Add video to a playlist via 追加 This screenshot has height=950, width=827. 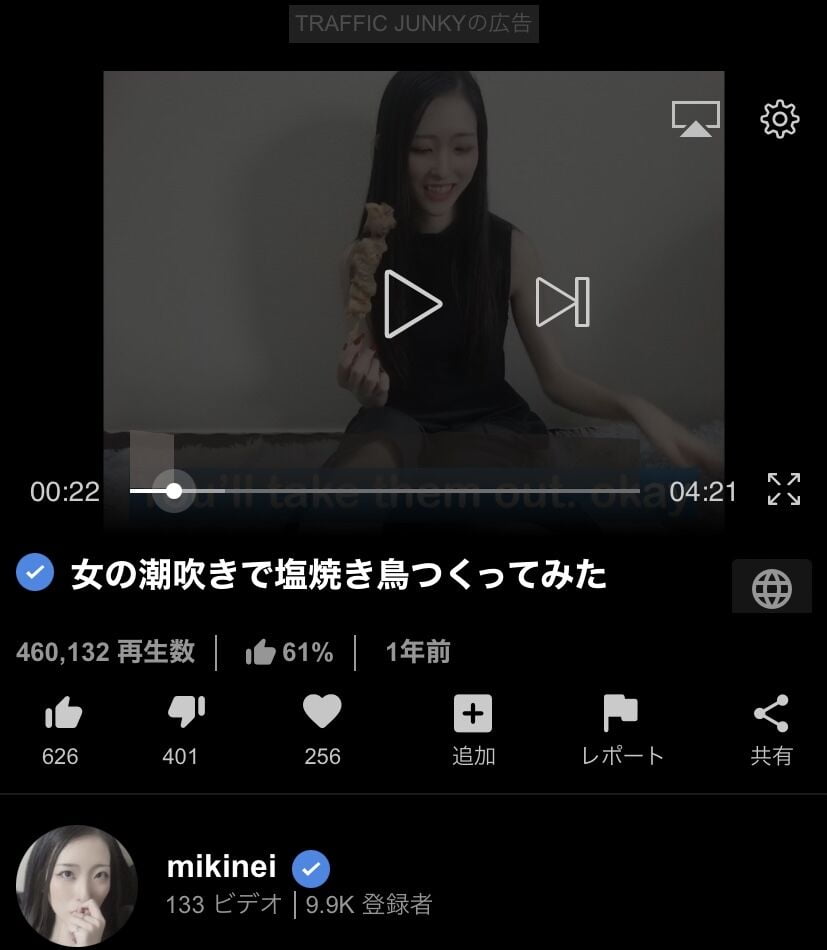473,714
